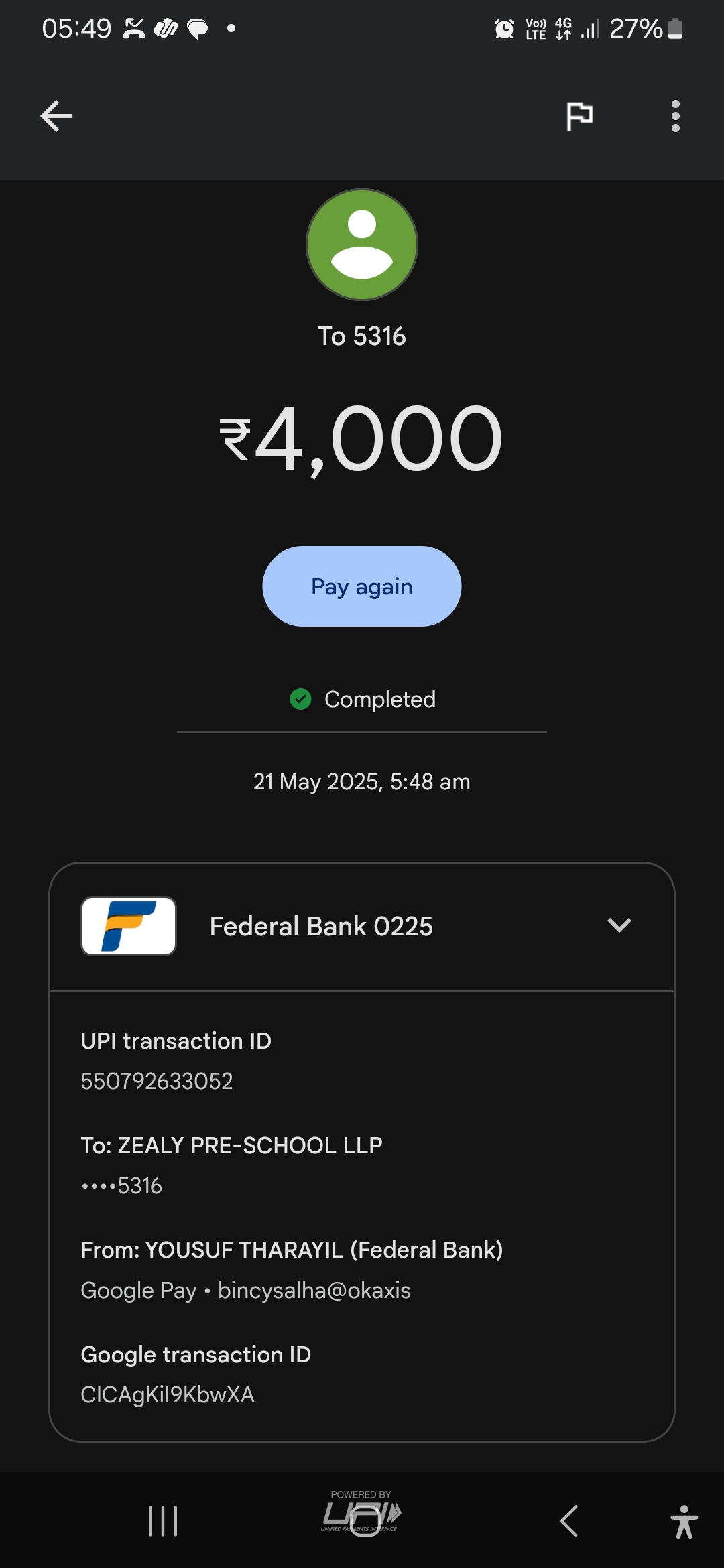Open the three-dot overflow menu
This screenshot has width=724, height=1568.
click(x=675, y=116)
